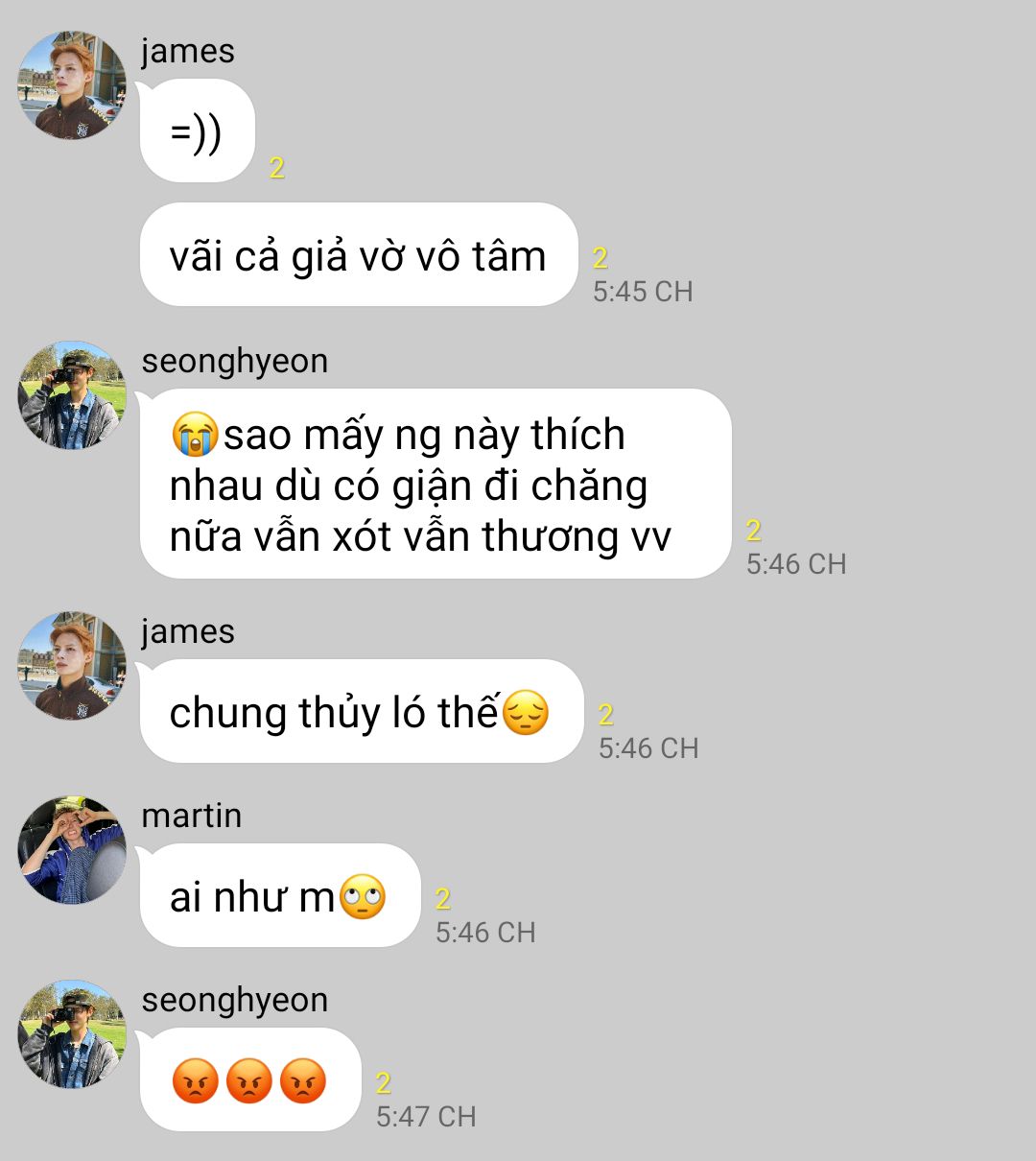Tap james's avatar next to the 'chung thủy' message
1036x1161 pixels.
pyautogui.click(x=72, y=666)
